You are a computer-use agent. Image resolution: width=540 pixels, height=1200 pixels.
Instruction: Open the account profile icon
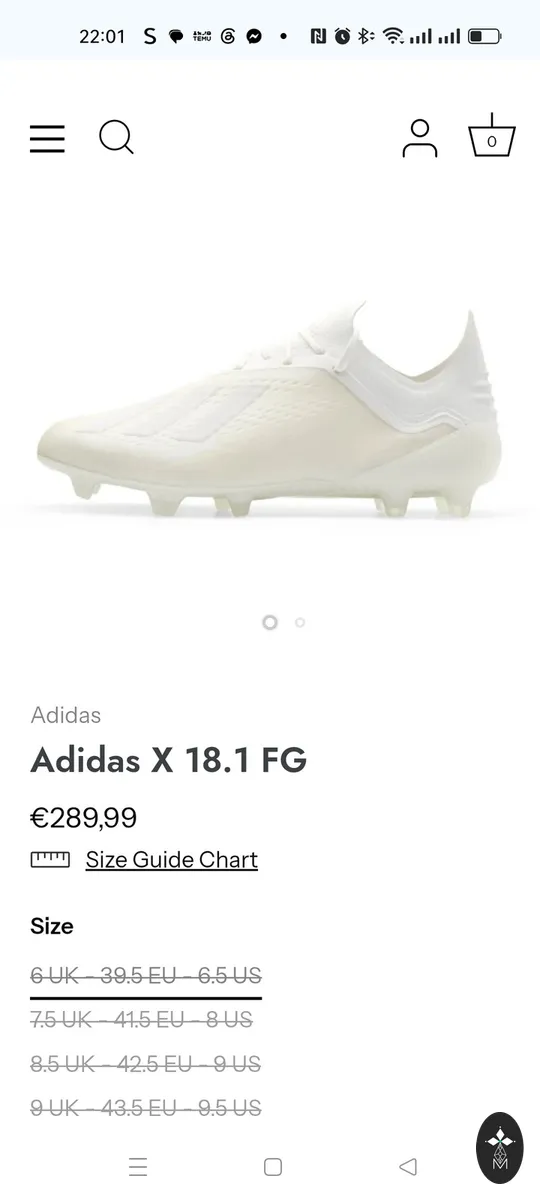420,138
